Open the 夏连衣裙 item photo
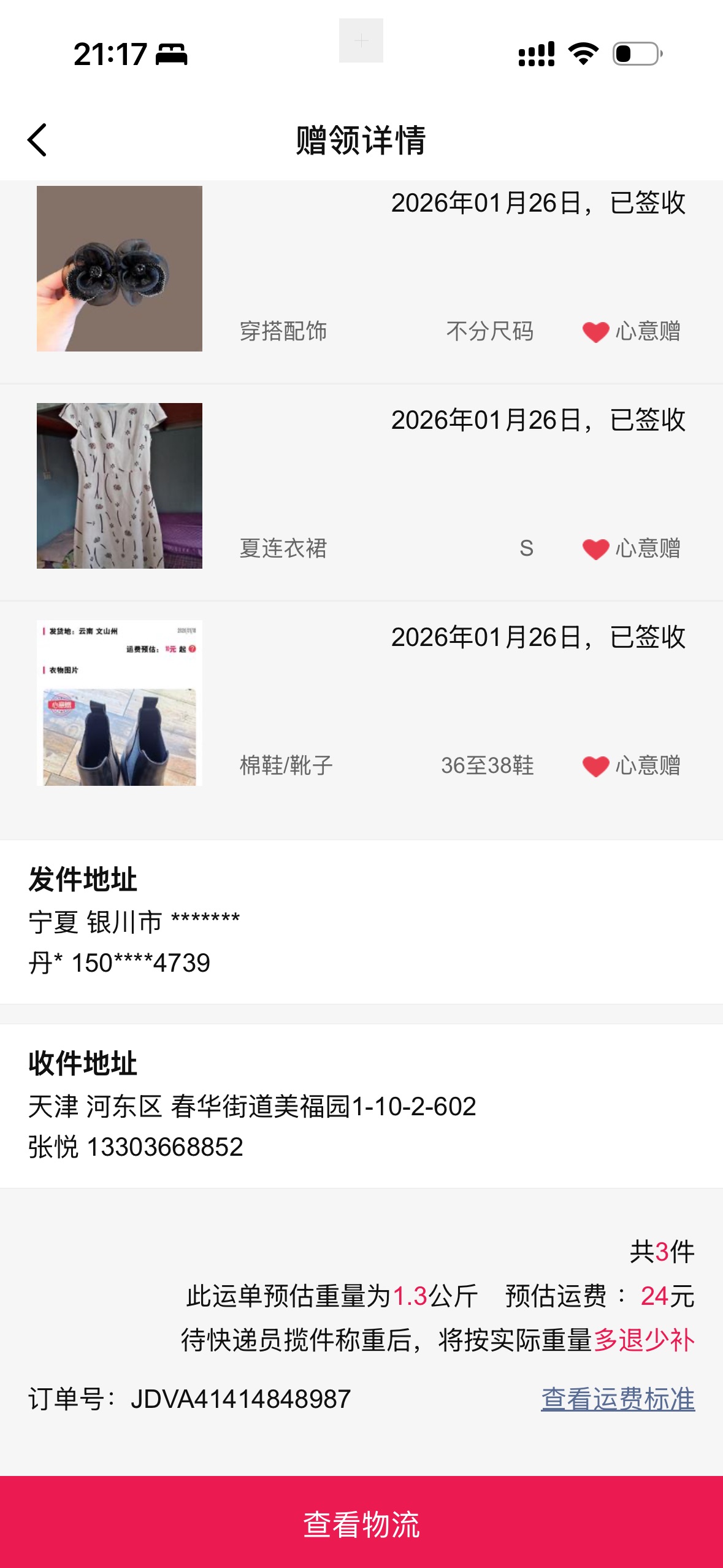This screenshot has height=1568, width=723. [120, 486]
